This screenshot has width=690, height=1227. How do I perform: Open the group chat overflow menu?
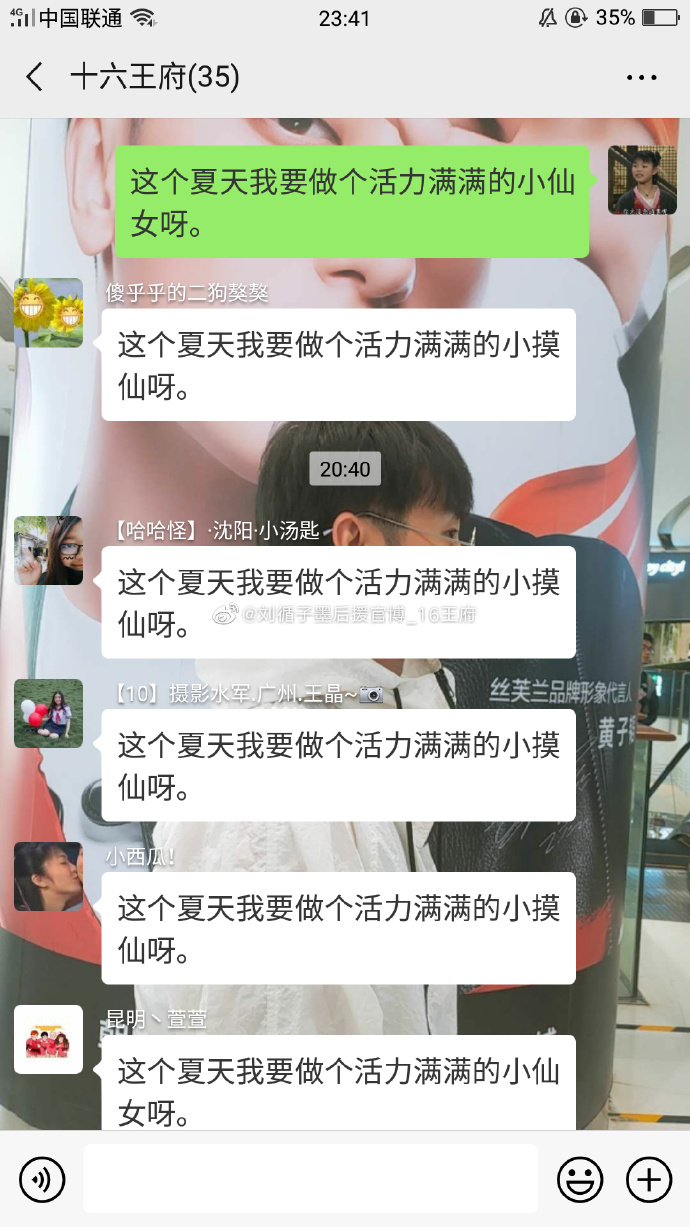point(641,77)
